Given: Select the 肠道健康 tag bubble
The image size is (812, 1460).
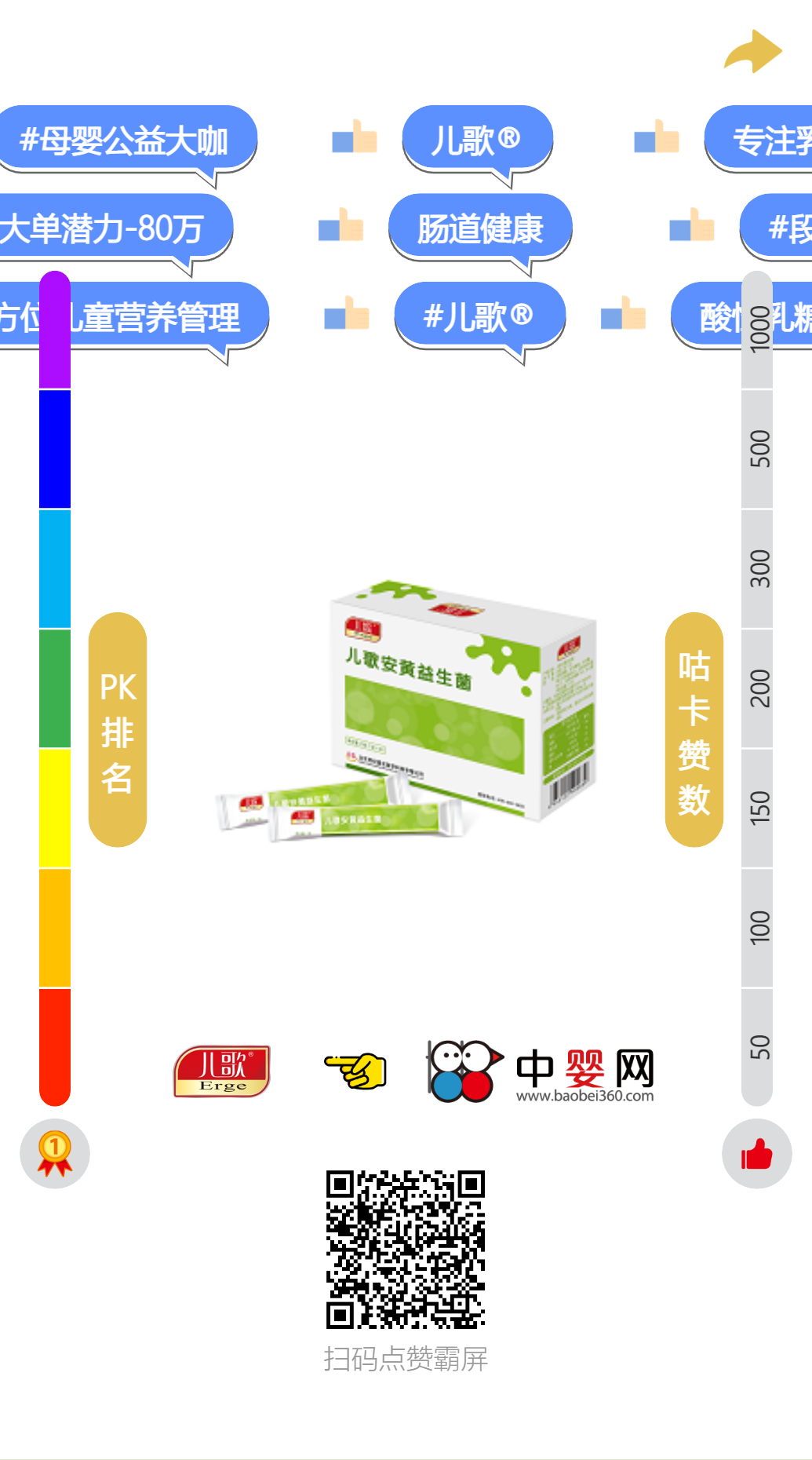Looking at the screenshot, I should pyautogui.click(x=480, y=228).
